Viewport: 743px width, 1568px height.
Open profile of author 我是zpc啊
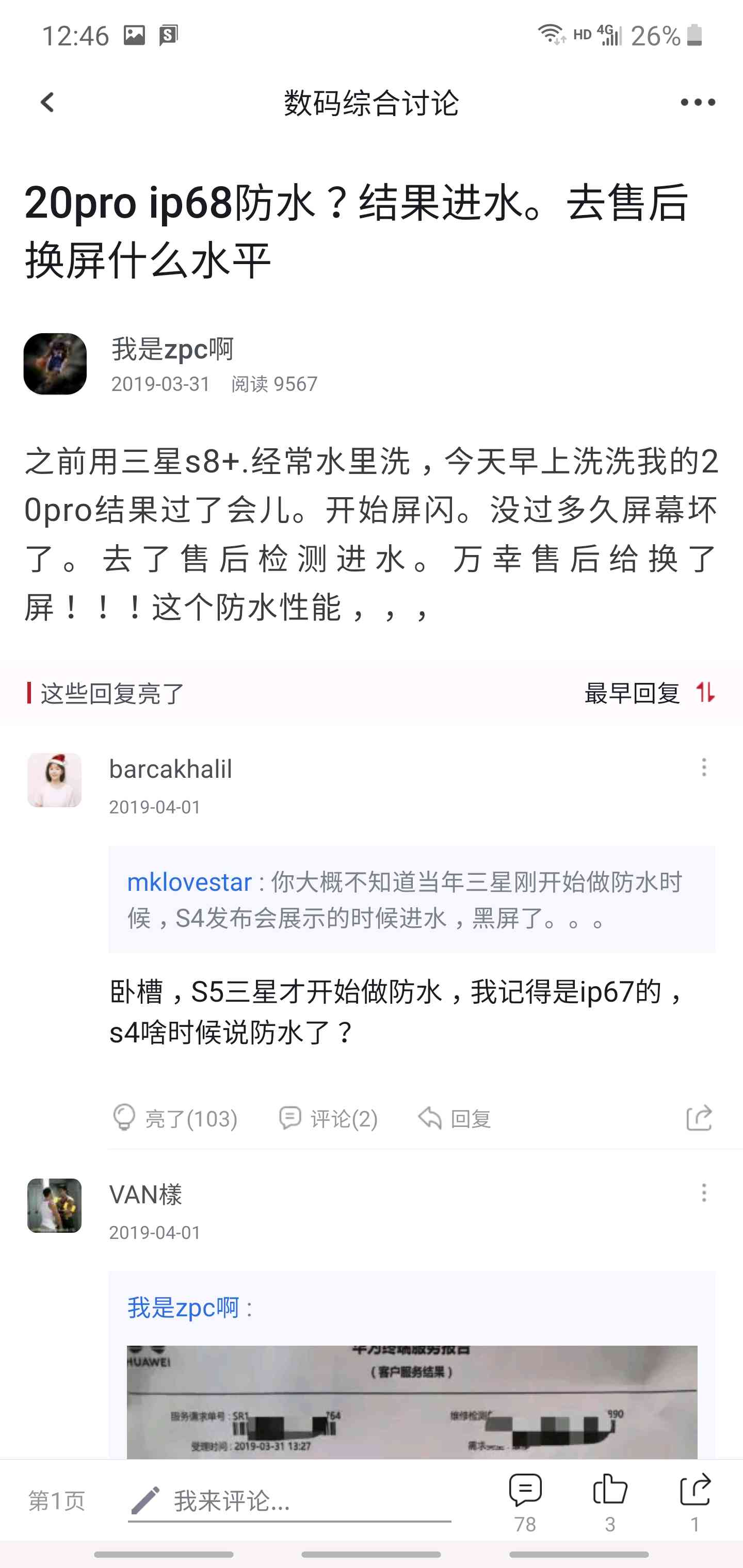click(x=55, y=364)
